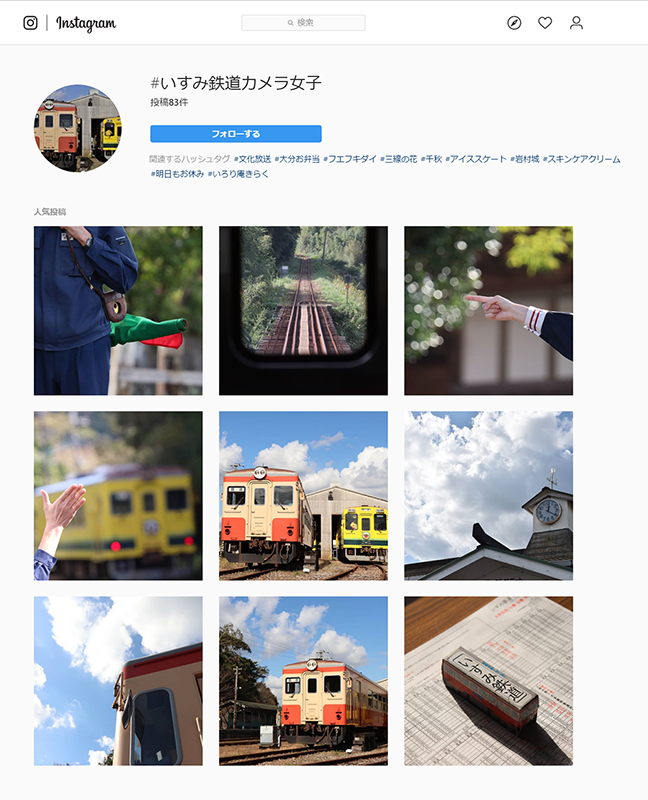Open the railway track window photo
Viewport: 648px width, 800px height.
click(303, 310)
